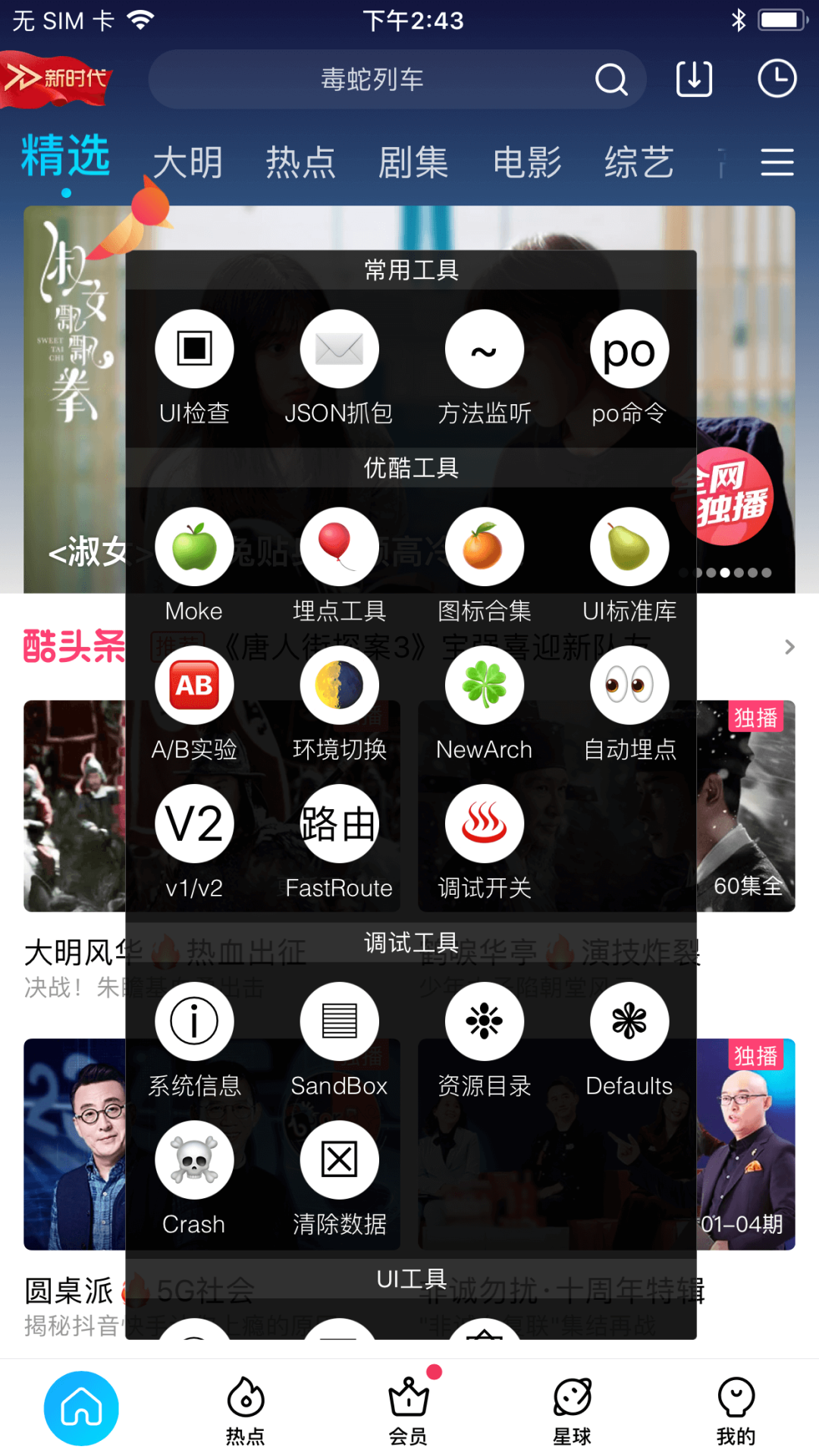This screenshot has height=1456, width=819.
Task: View 系统信息
Action: click(194, 1022)
